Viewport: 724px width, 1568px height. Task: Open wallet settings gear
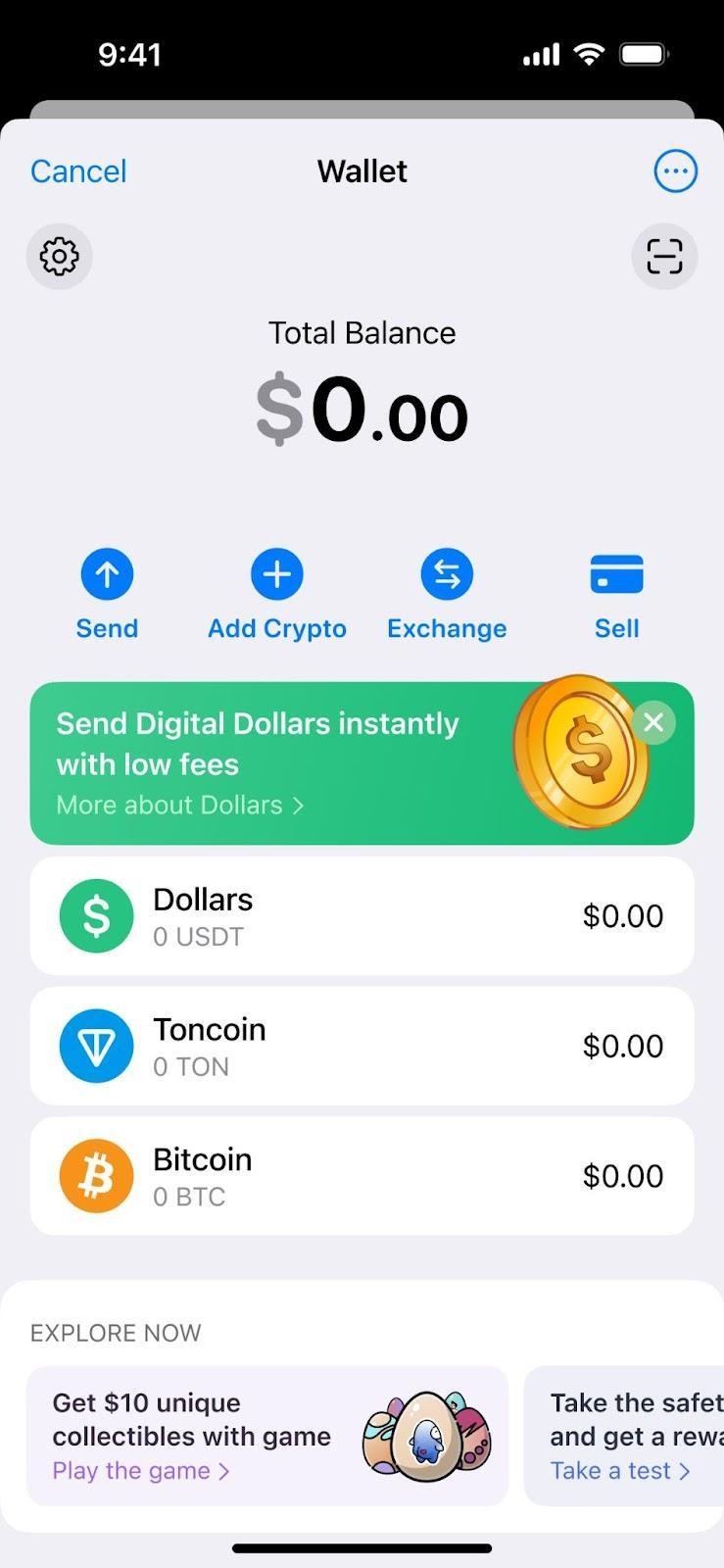59,257
